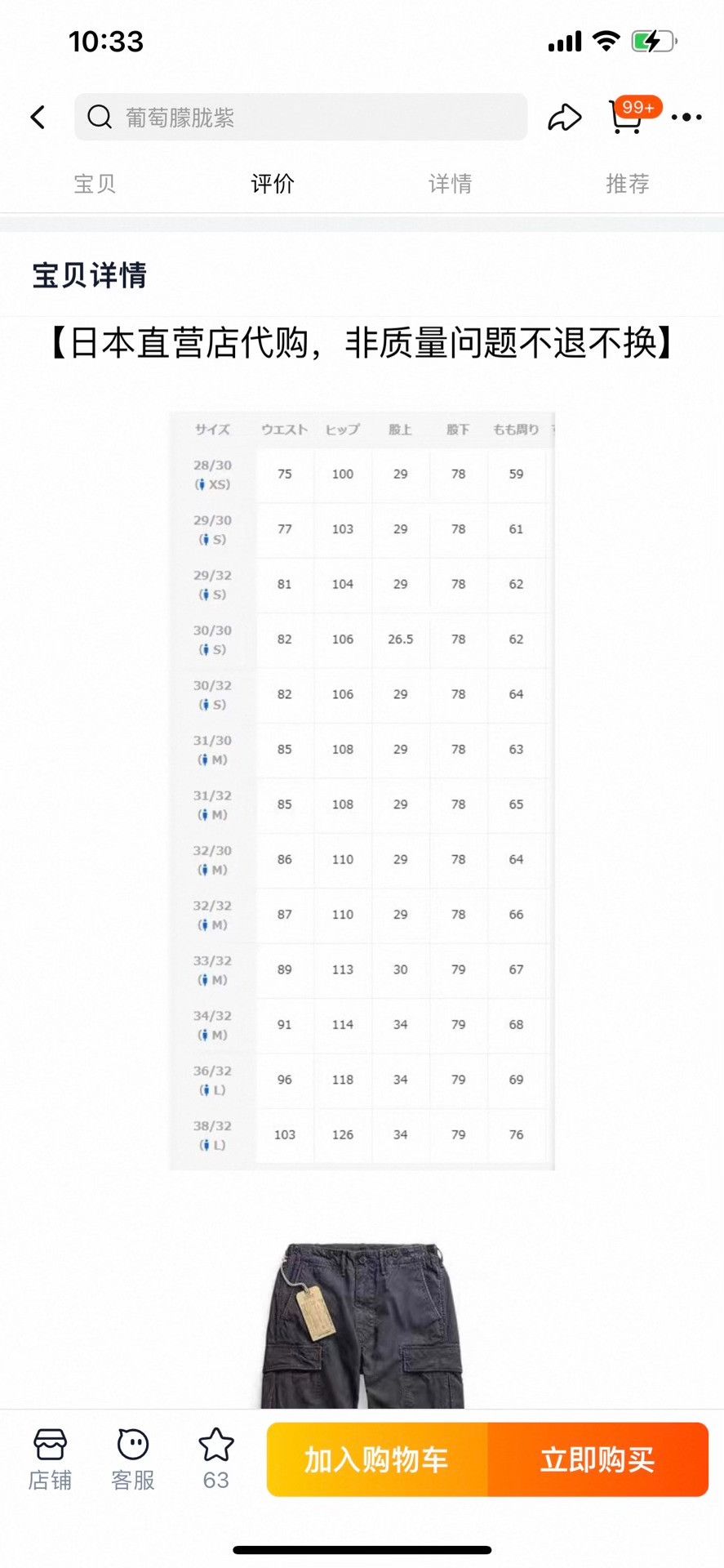724x1568 pixels.
Task: Switch to the 评价 tab
Action: pos(273,184)
